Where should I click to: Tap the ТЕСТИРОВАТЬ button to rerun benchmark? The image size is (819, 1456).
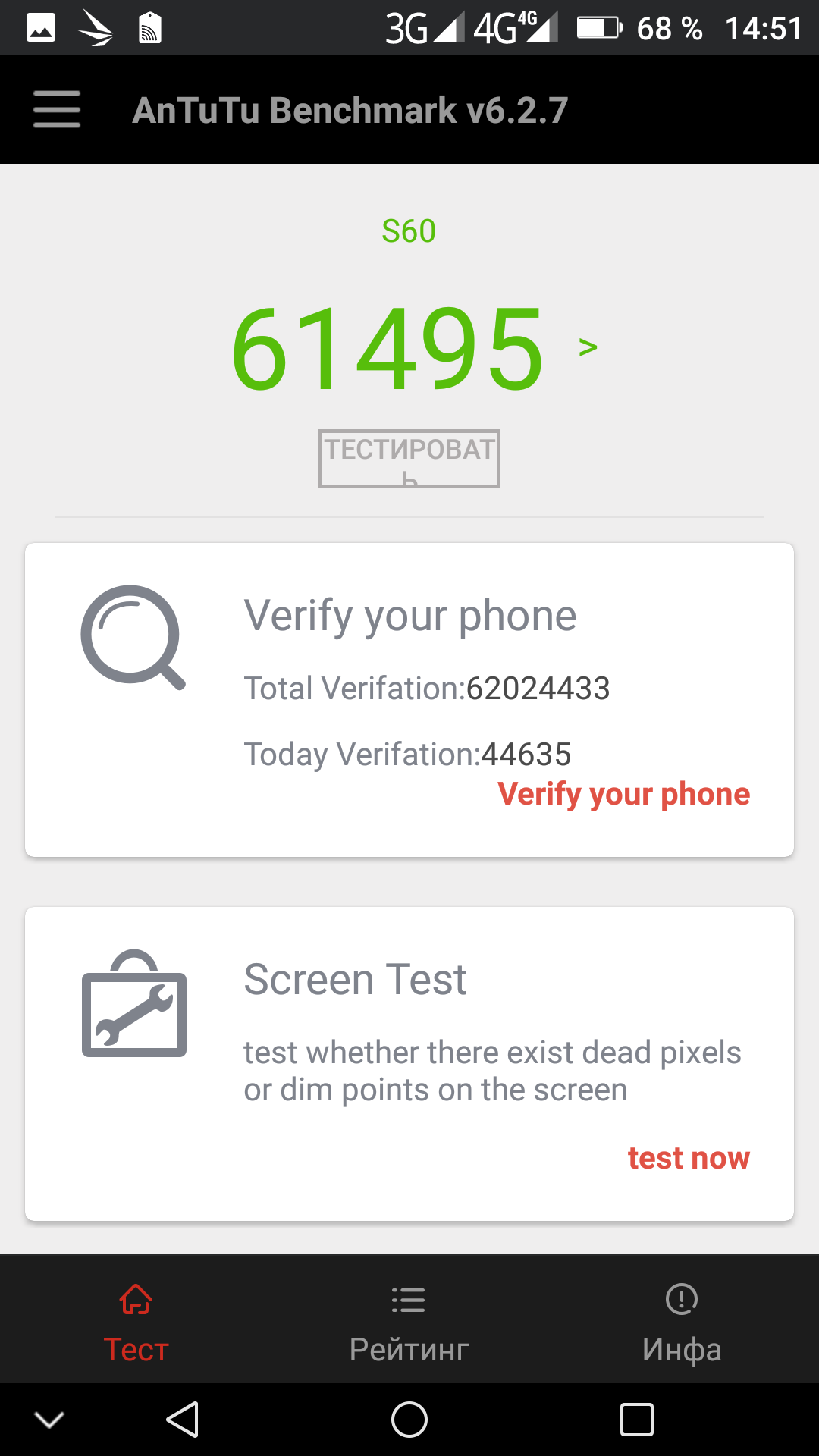[x=409, y=459]
